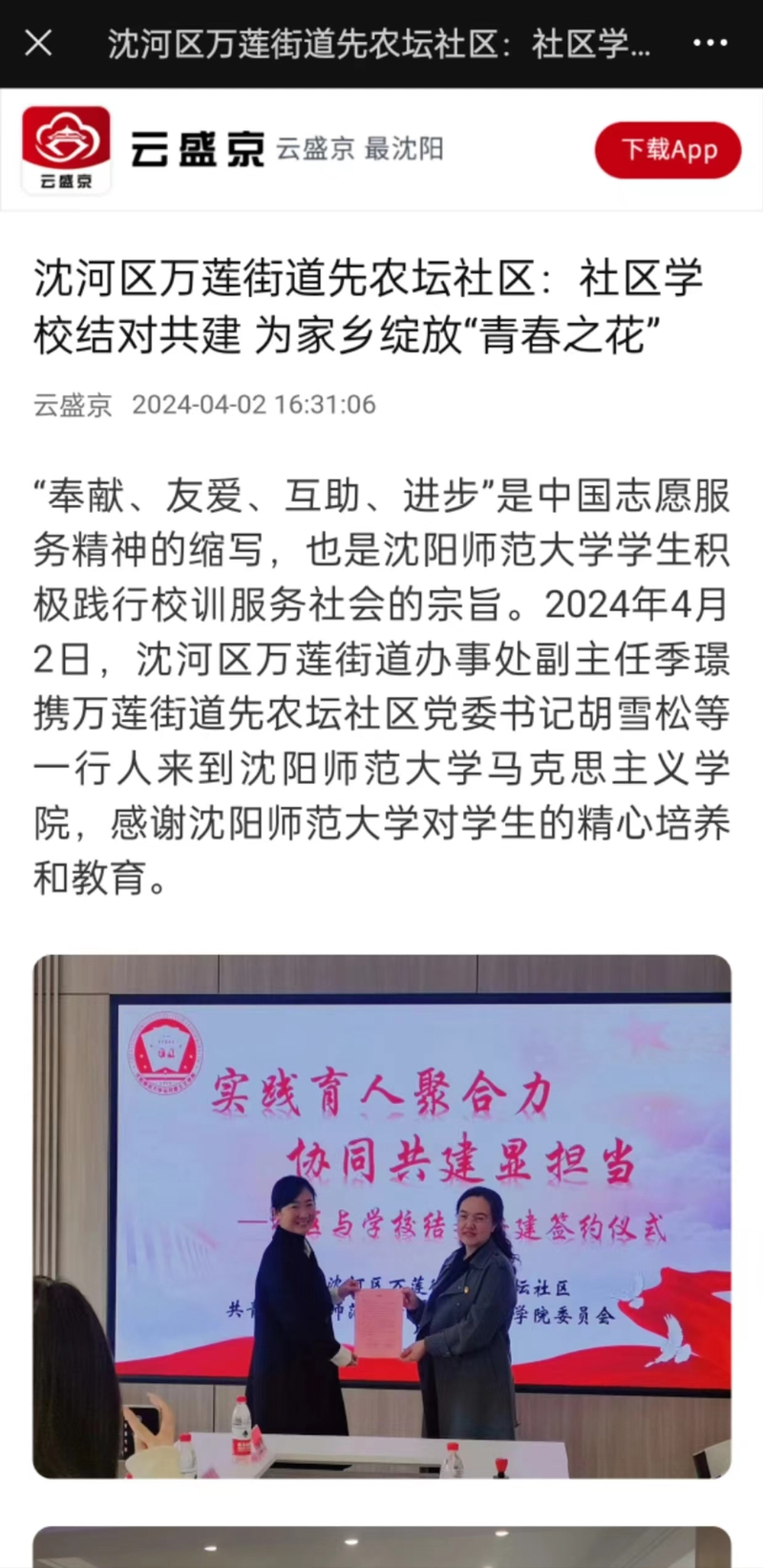Screen dimensions: 763x1568
Task: View the signing ceremony photo
Action: [382, 1216]
